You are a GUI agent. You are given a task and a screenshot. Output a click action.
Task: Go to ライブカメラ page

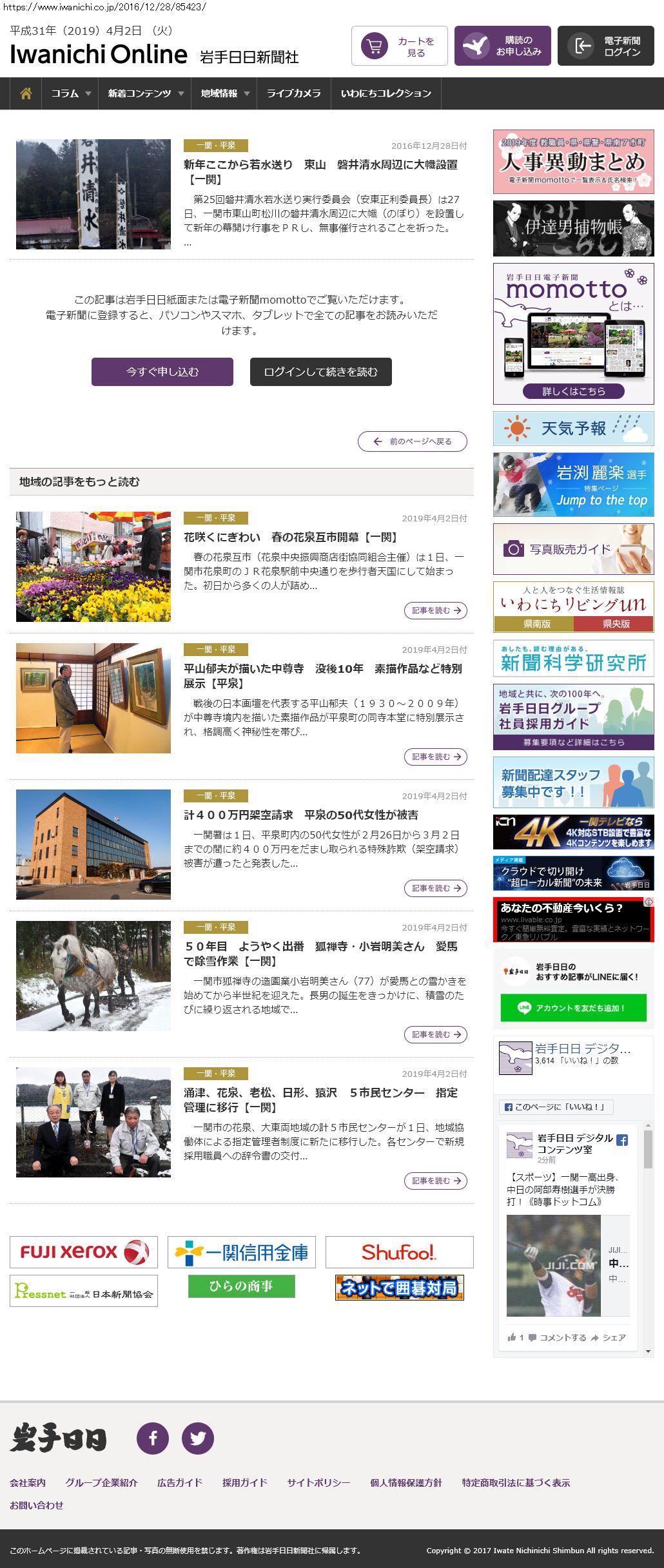(294, 94)
